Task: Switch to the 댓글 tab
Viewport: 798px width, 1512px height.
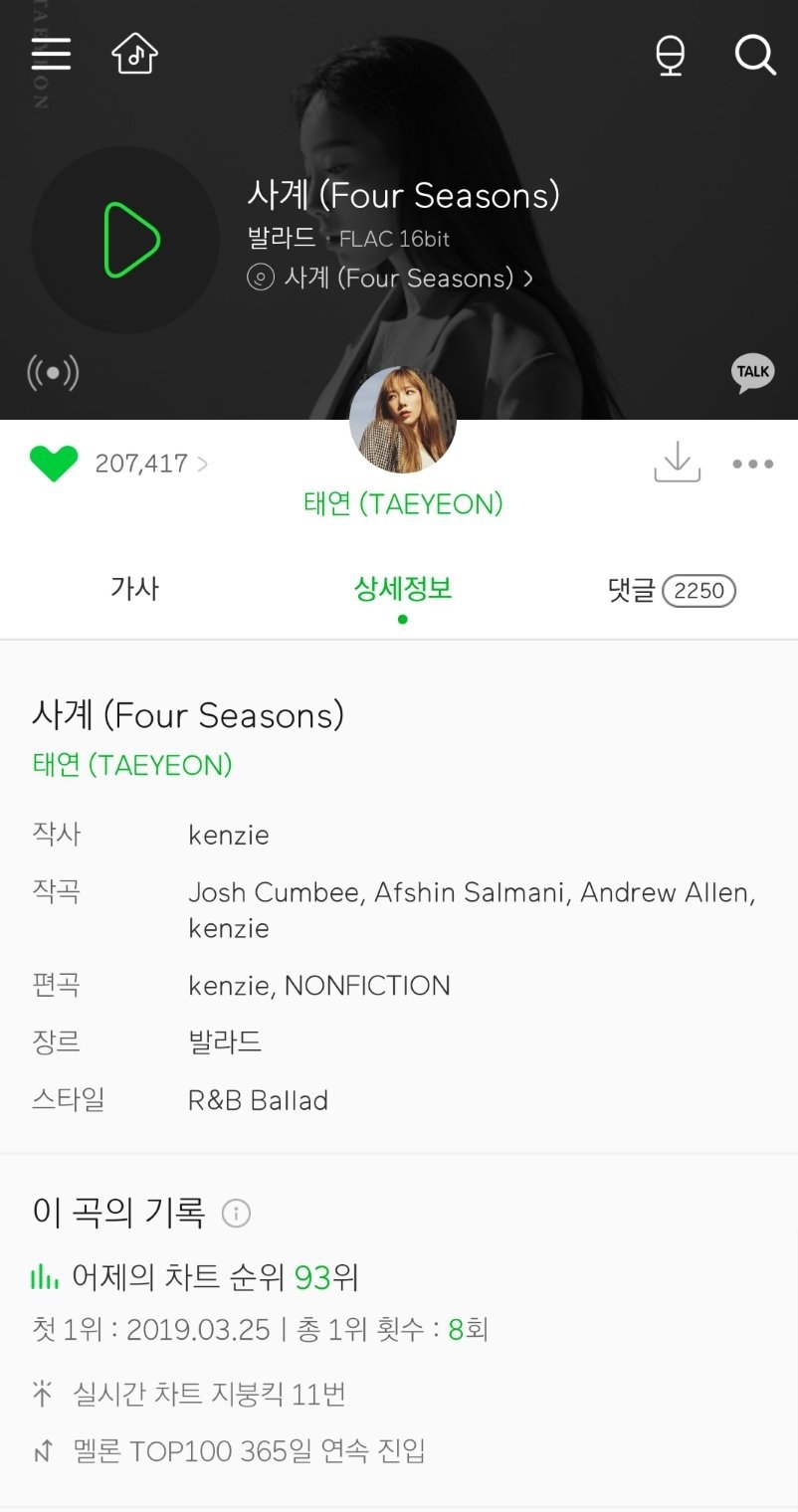Action: pos(671,591)
